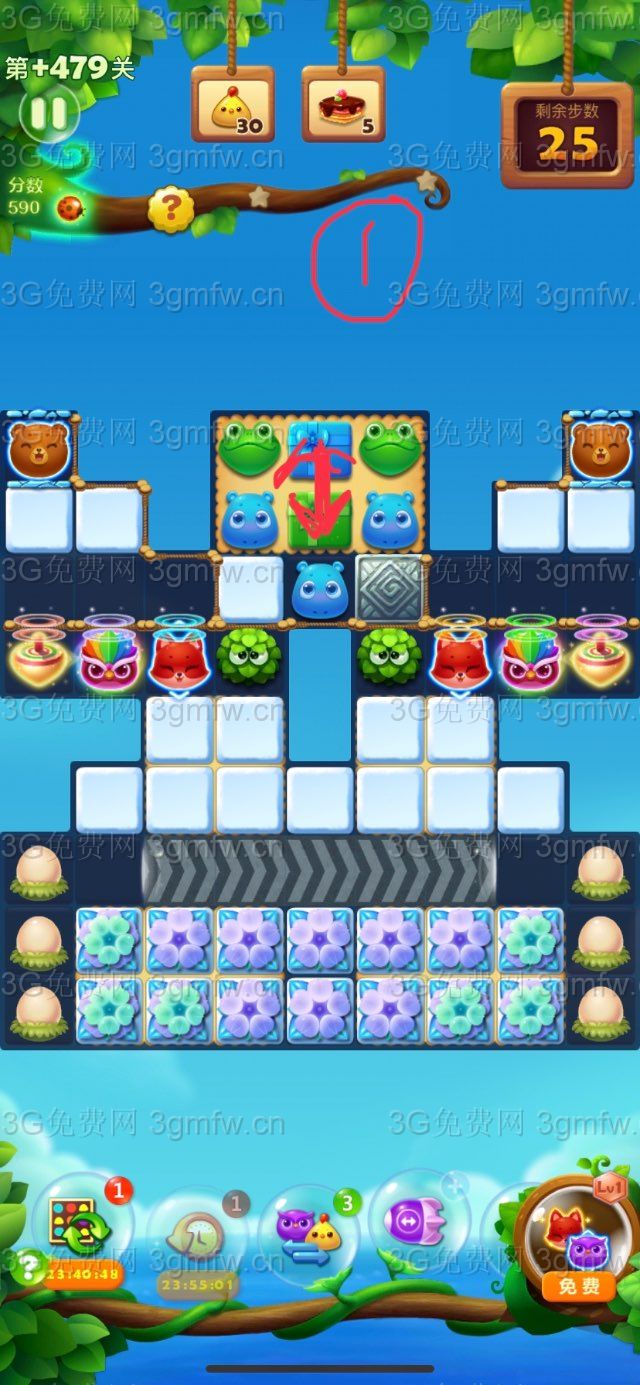The image size is (640, 1385).
Task: Select the blue hippo below the gift boxes
Action: point(319,590)
